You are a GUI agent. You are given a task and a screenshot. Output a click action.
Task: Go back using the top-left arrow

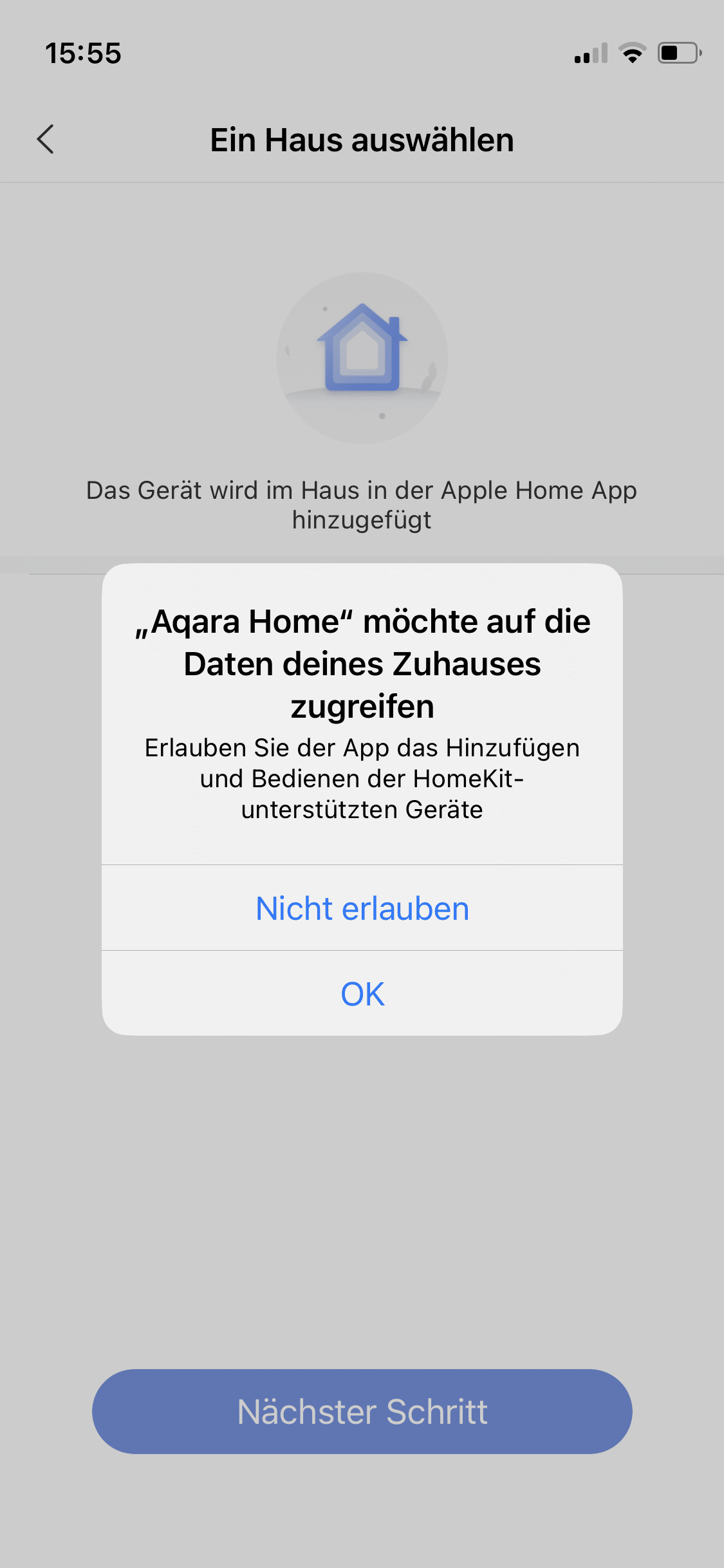[46, 140]
